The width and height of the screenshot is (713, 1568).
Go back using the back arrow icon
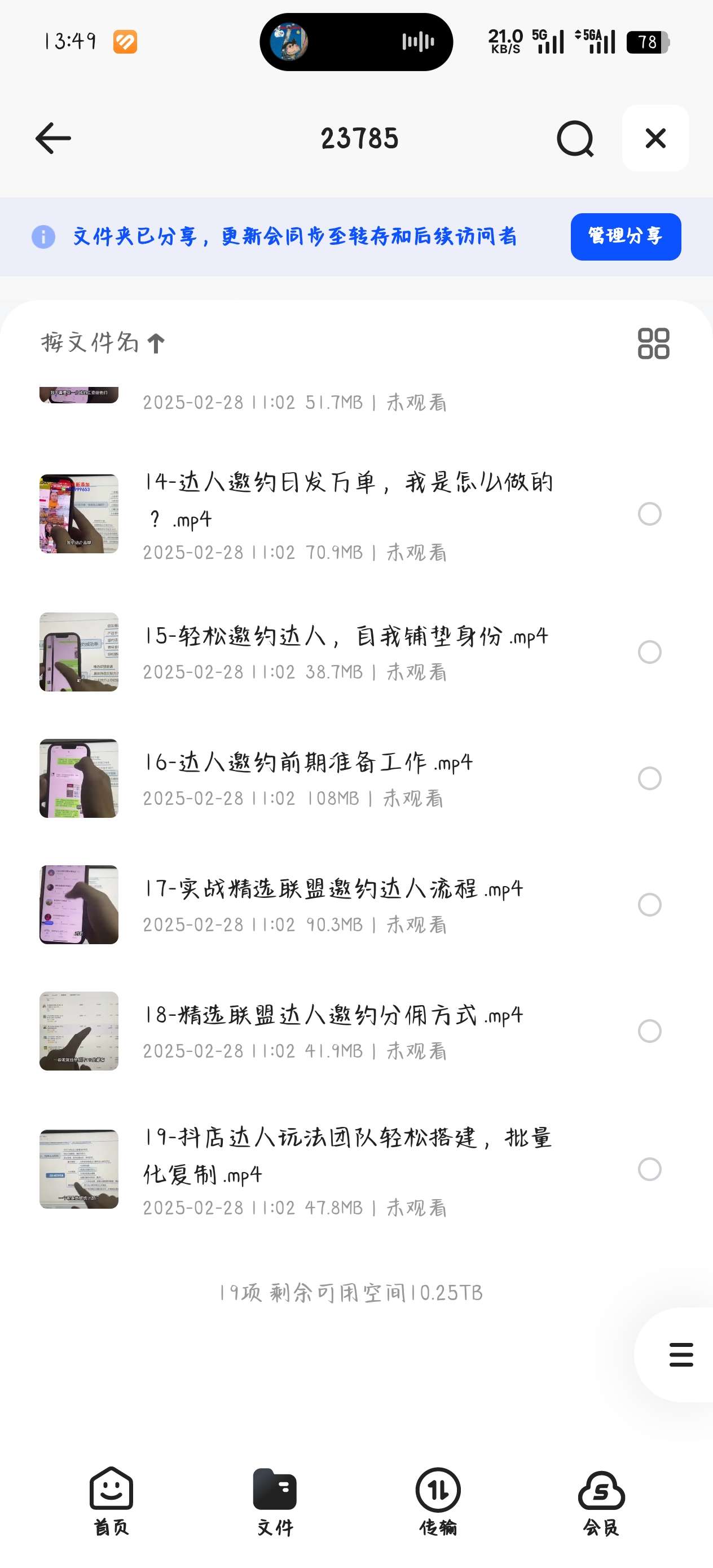coord(52,138)
